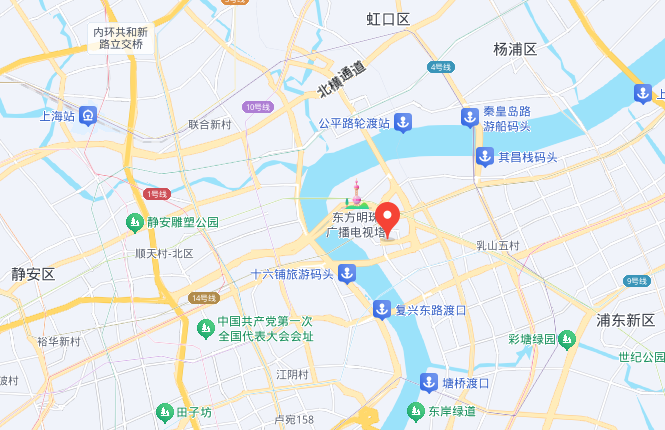The image size is (665, 430).
Task: Select the 公平路轮渡站 ferry marker
Action: click(x=403, y=123)
